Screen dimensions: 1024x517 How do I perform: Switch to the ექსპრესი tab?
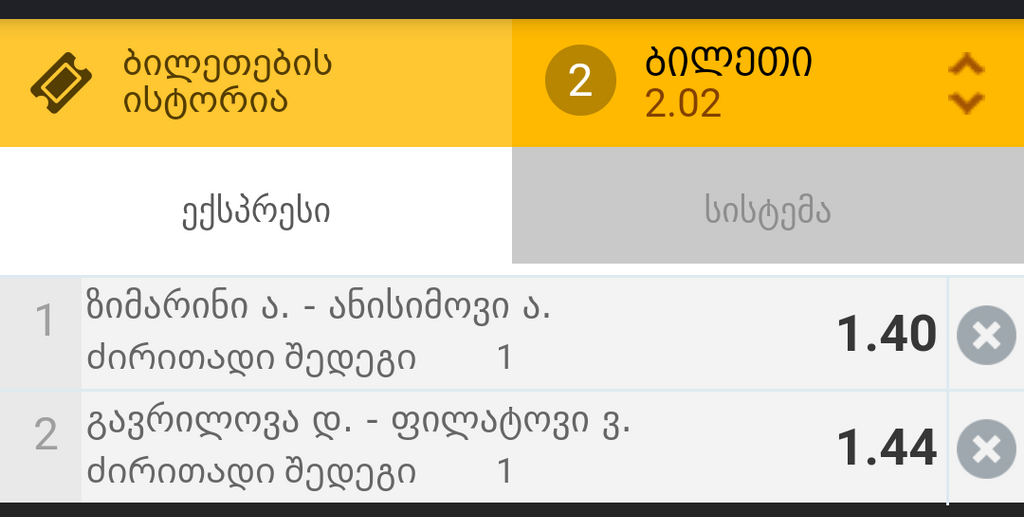point(255,211)
